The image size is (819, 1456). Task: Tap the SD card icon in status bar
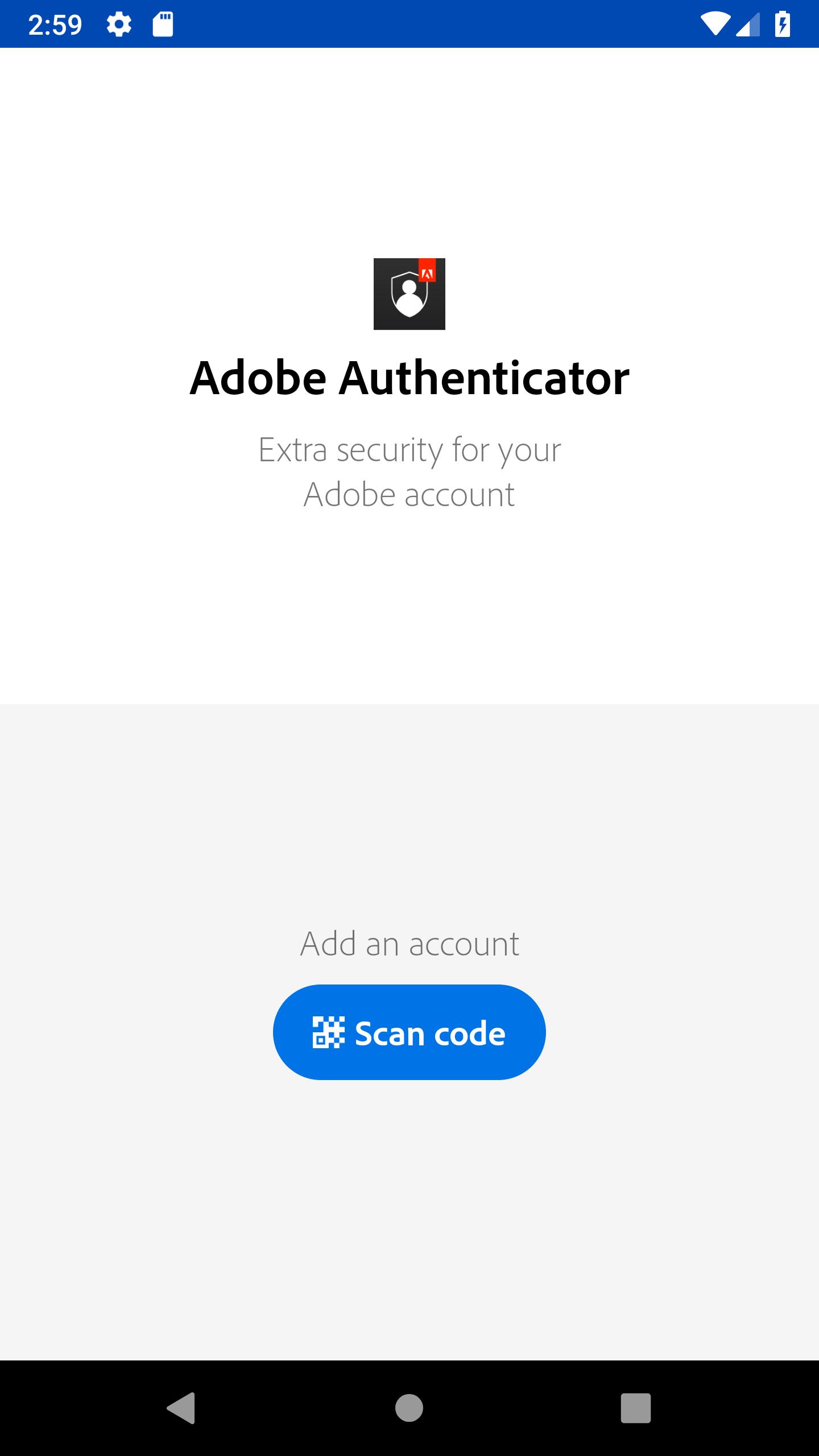pyautogui.click(x=162, y=24)
